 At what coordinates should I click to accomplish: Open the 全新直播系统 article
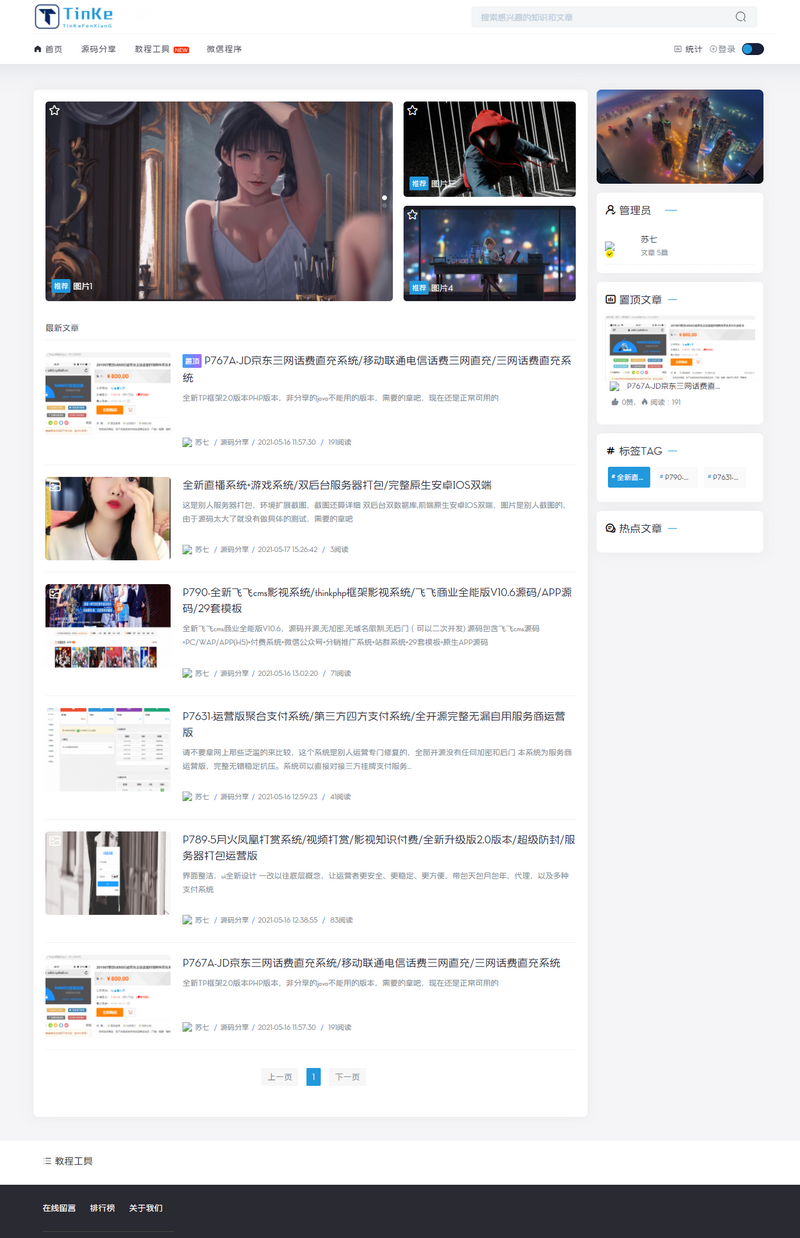pos(336,485)
